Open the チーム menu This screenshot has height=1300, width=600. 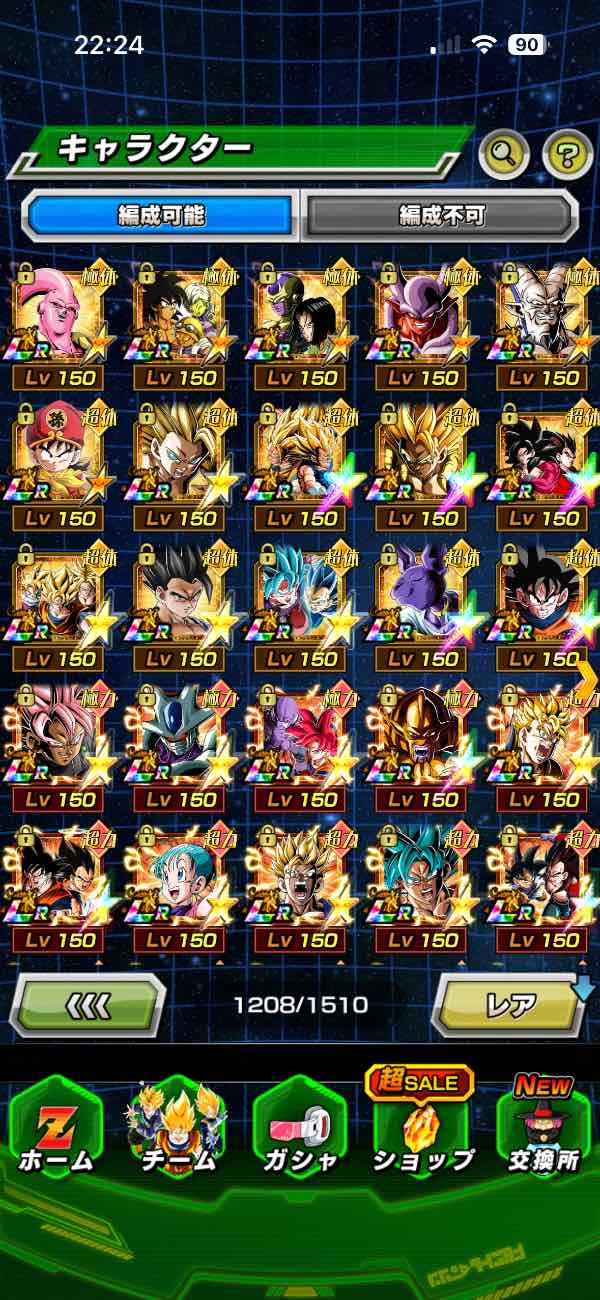pos(176,1128)
